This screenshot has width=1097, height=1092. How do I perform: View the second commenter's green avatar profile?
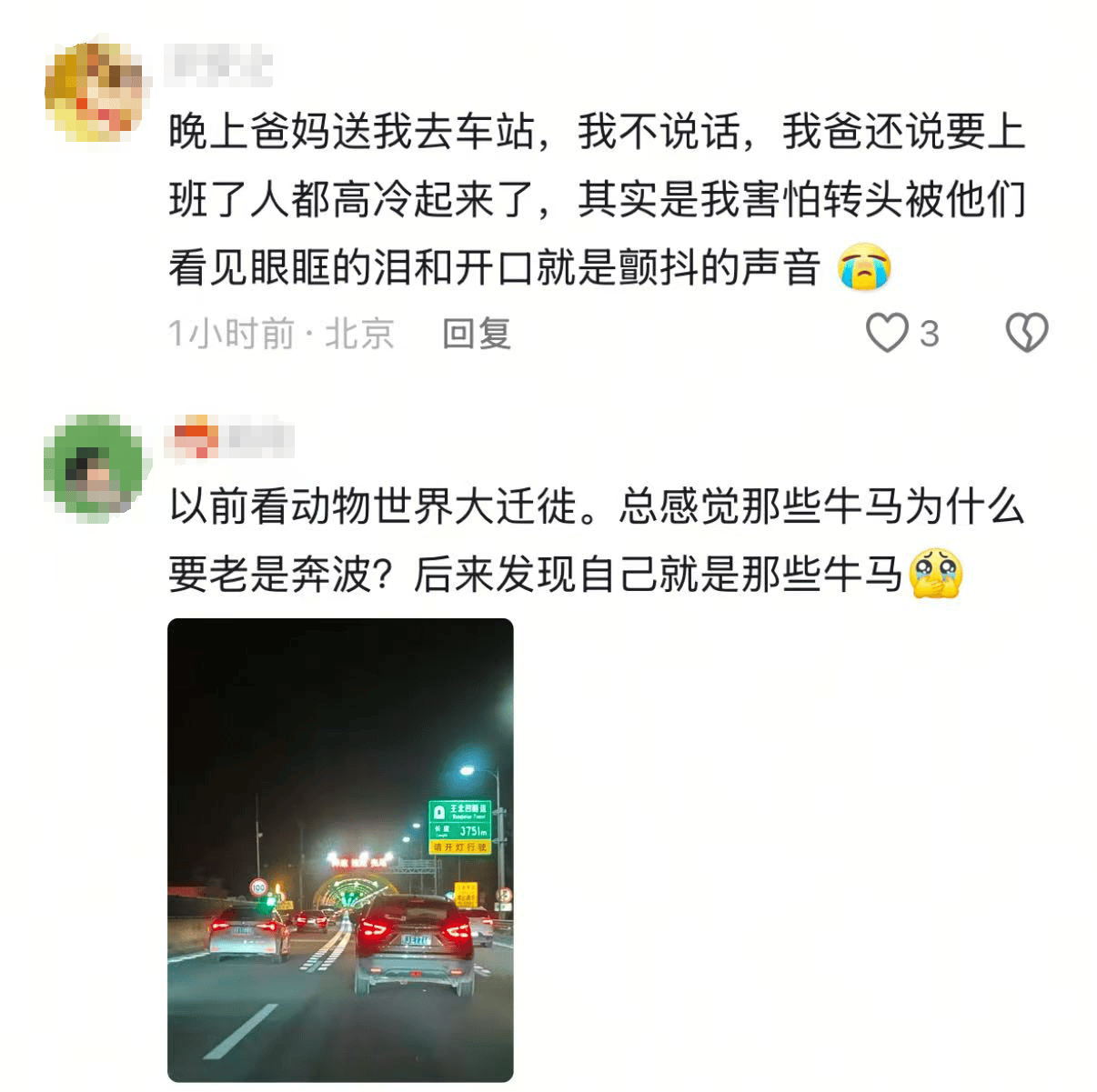94,466
